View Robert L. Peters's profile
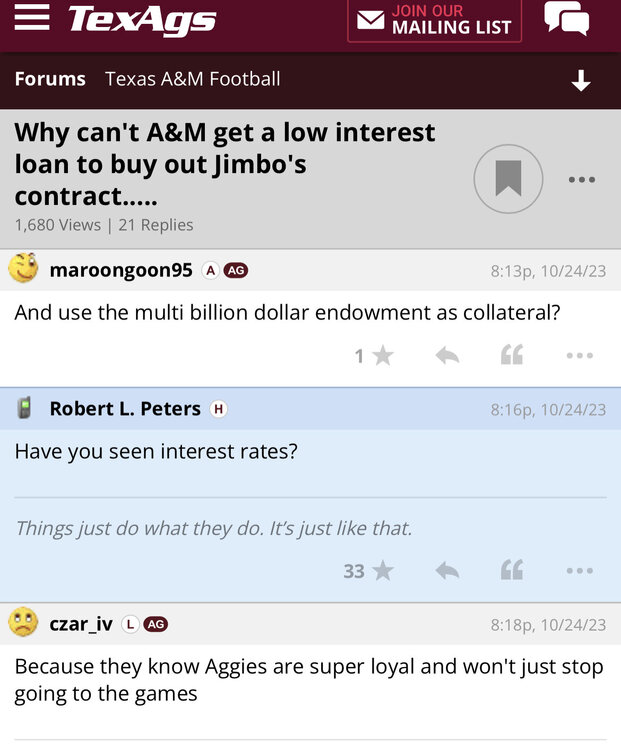This screenshot has height=750, width=621. 125,408
